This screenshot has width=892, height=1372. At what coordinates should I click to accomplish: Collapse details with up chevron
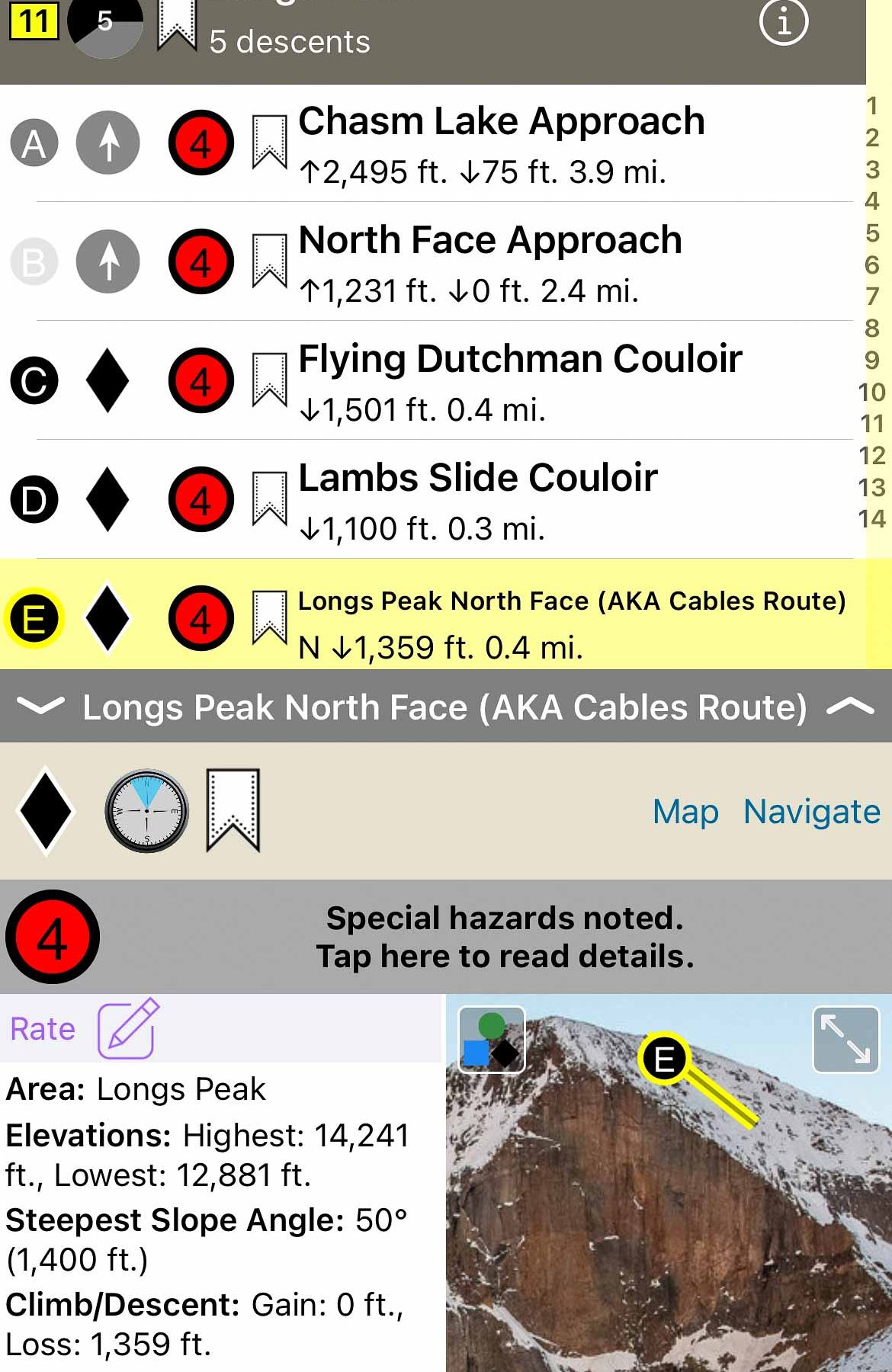pos(850,707)
